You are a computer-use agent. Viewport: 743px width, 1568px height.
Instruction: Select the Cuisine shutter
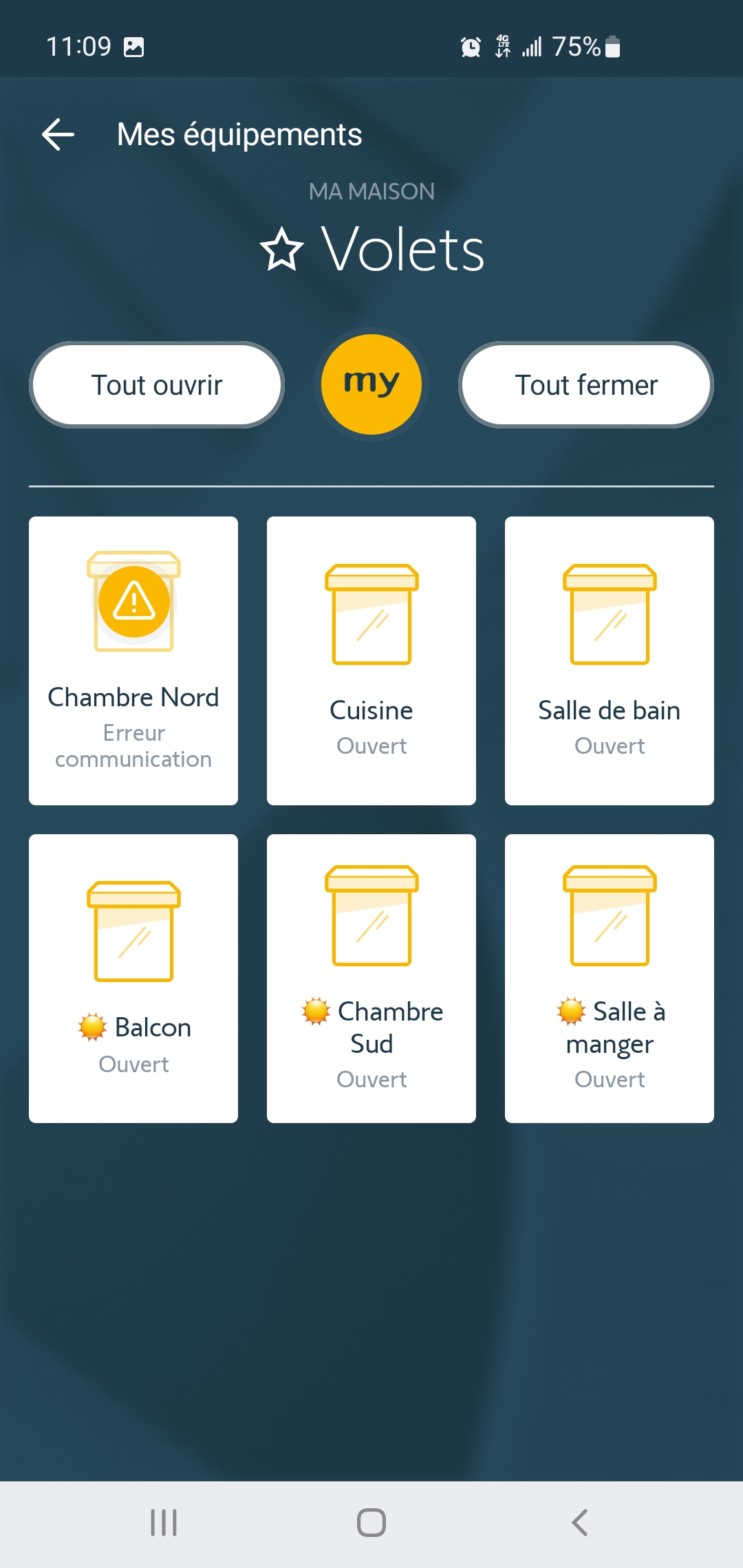371,660
